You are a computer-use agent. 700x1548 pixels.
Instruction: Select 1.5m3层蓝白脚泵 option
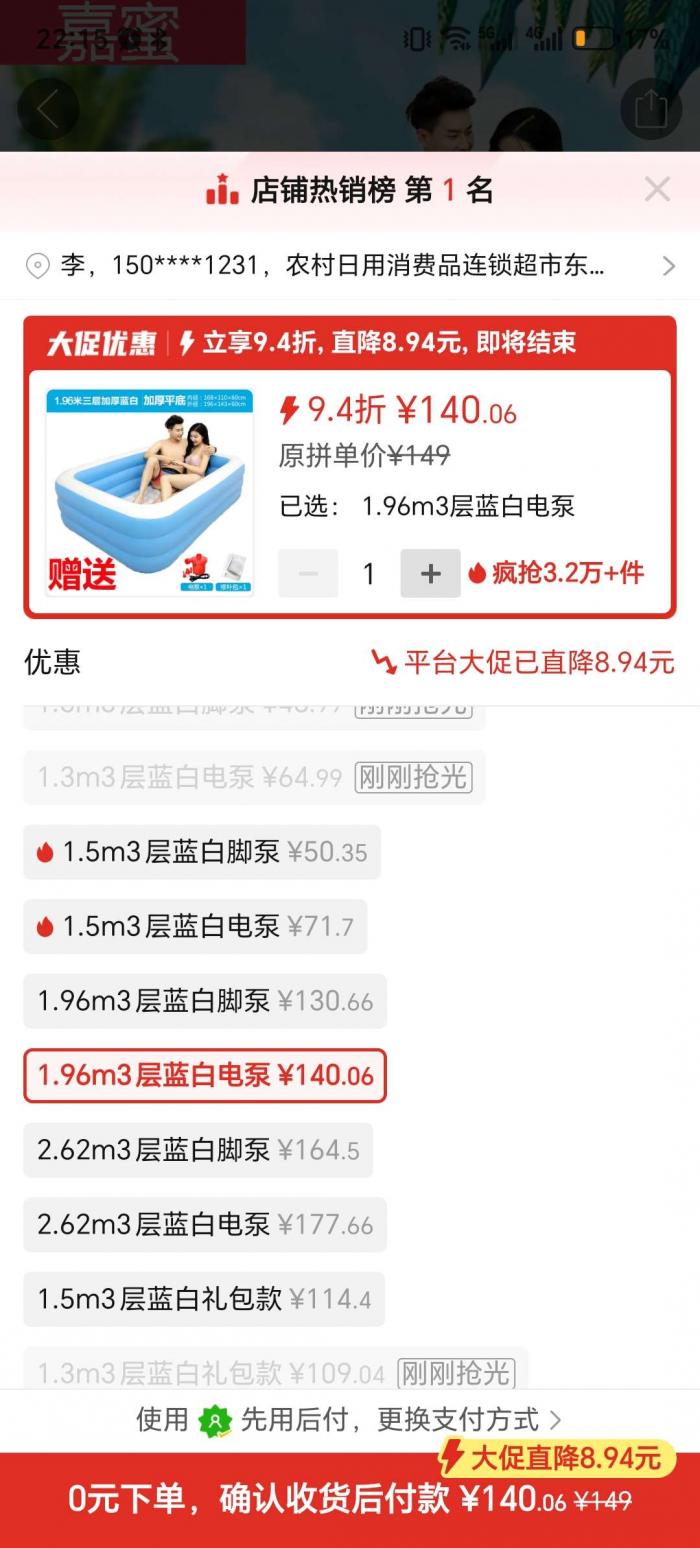[202, 852]
